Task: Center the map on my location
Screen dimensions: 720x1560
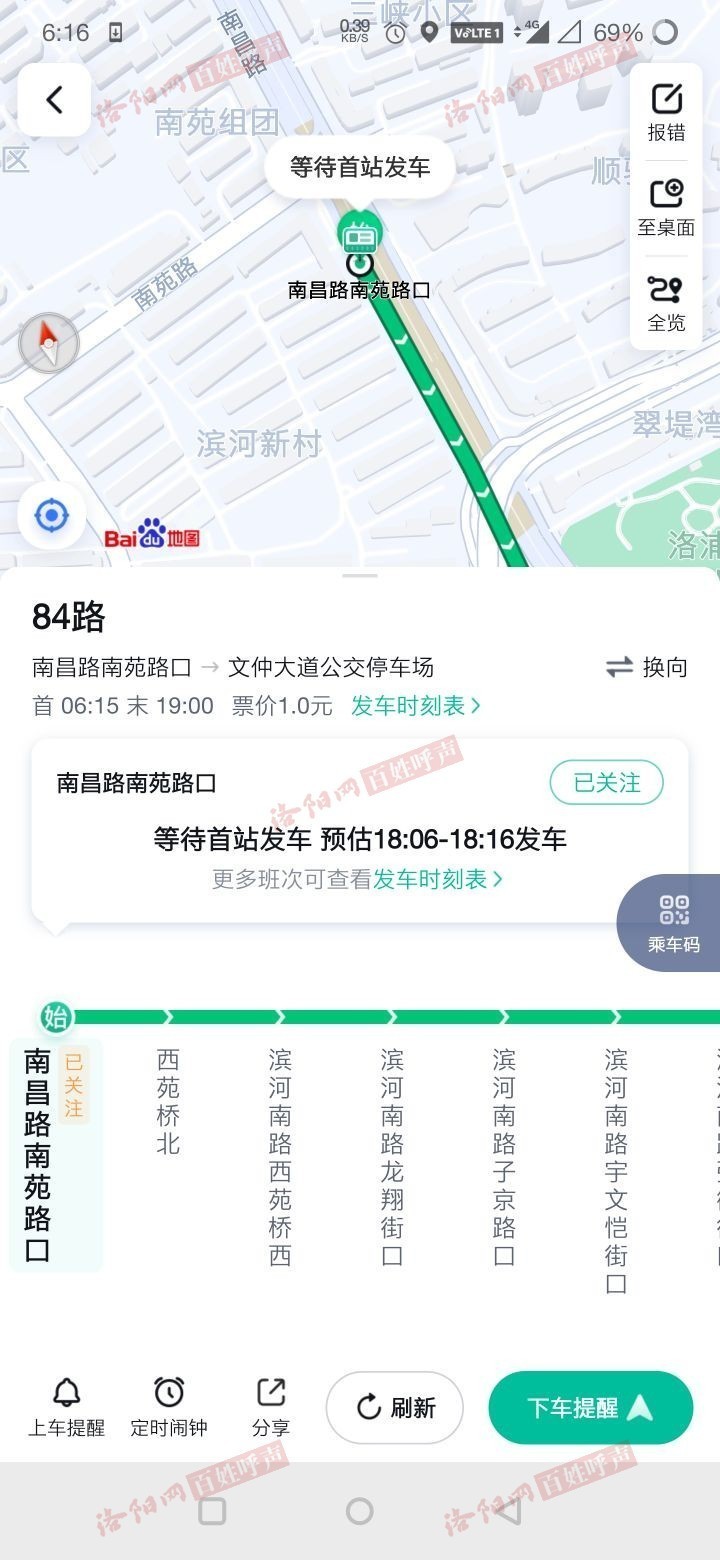Action: click(52, 516)
